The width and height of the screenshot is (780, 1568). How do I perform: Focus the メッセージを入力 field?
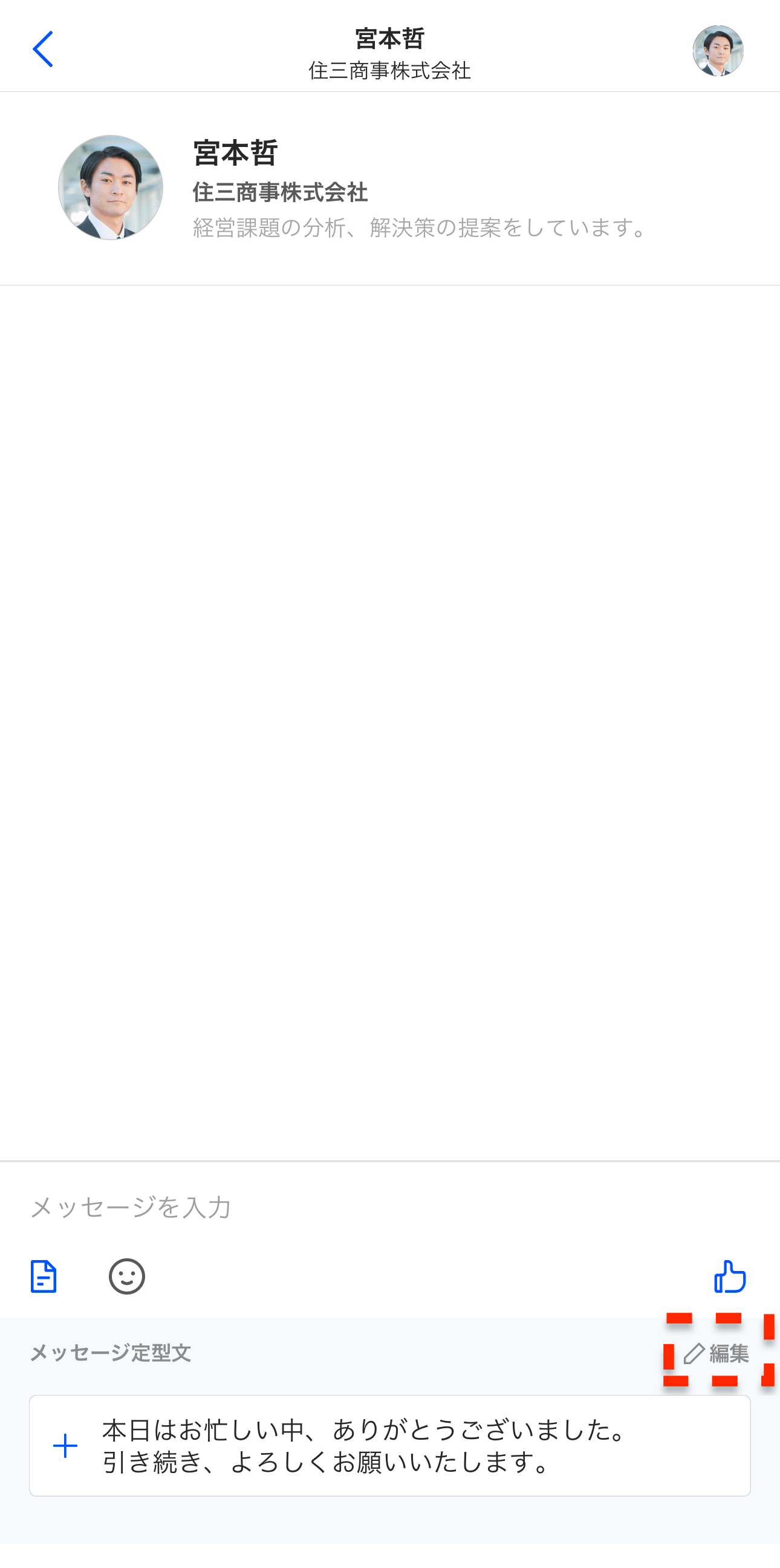pyautogui.click(x=389, y=1206)
